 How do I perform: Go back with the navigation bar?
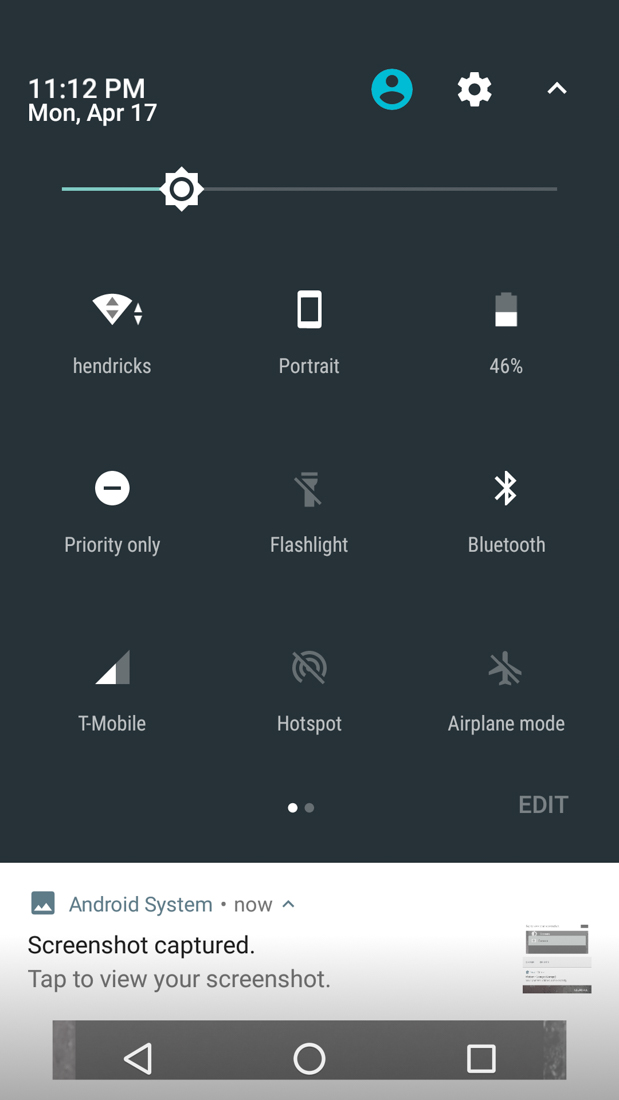[138, 1058]
